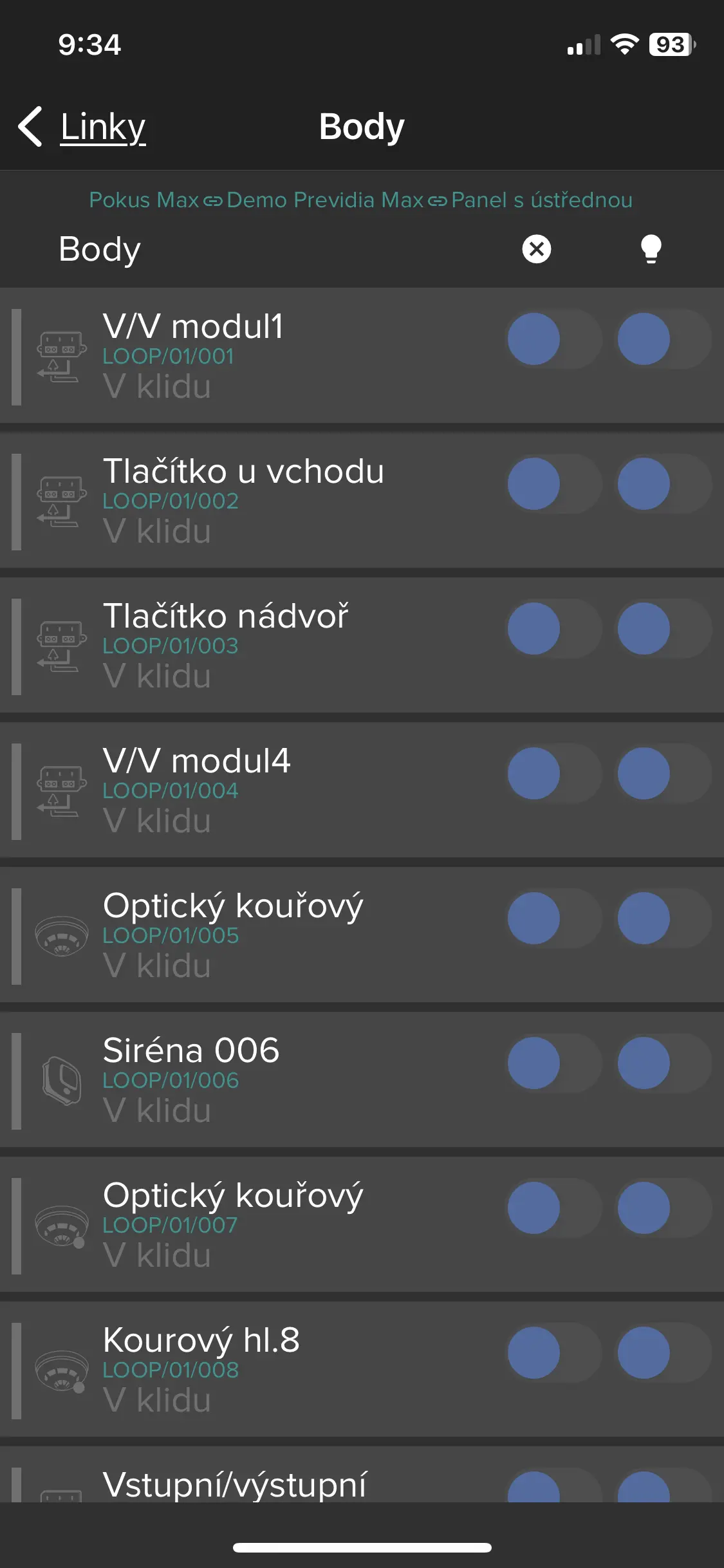Viewport: 724px width, 1568px height.
Task: Toggle the lightbulb switch for Optický kouřový LOOP/01/007
Action: click(664, 1208)
